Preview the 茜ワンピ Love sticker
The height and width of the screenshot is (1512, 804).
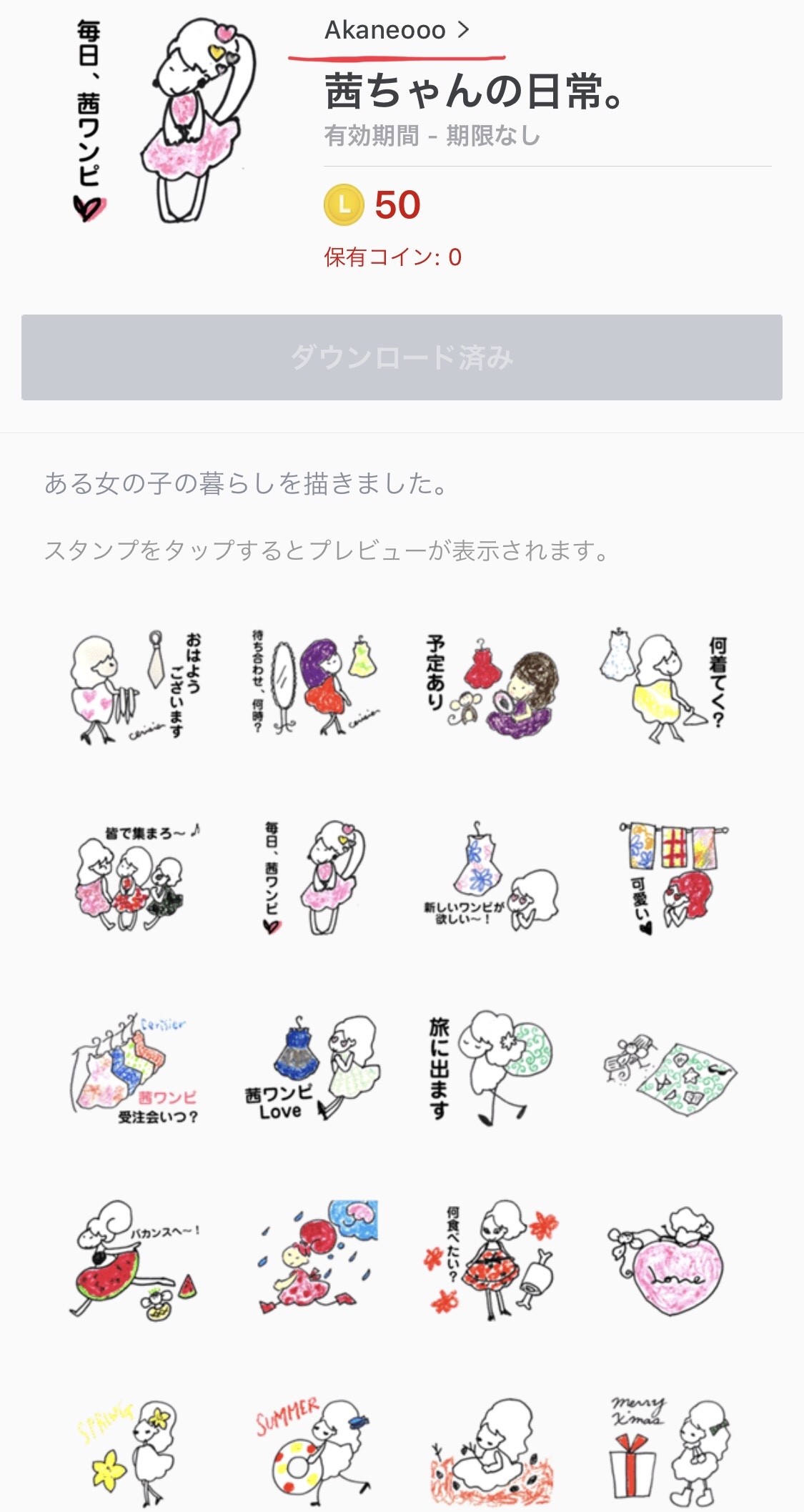click(313, 1069)
